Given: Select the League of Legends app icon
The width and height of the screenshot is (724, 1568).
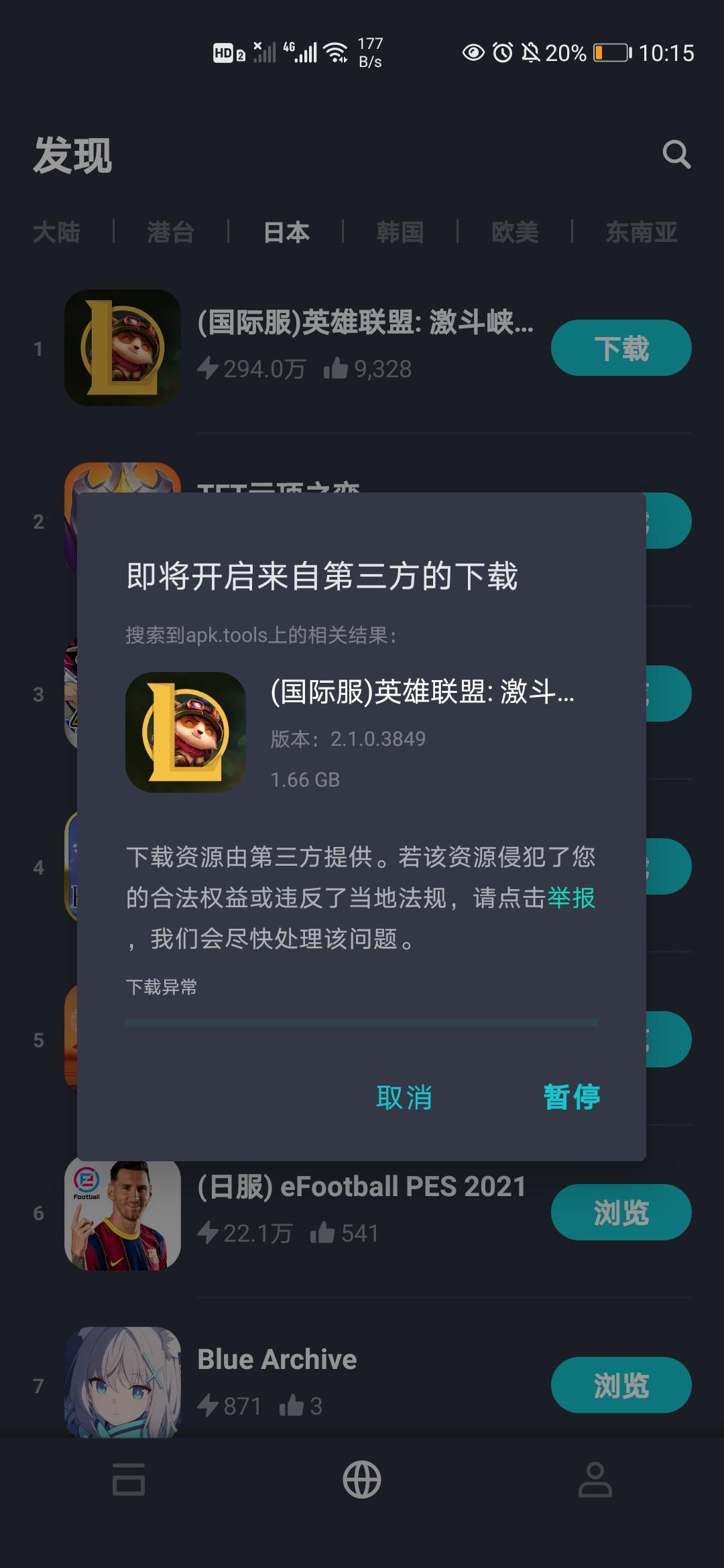Looking at the screenshot, I should click(124, 346).
